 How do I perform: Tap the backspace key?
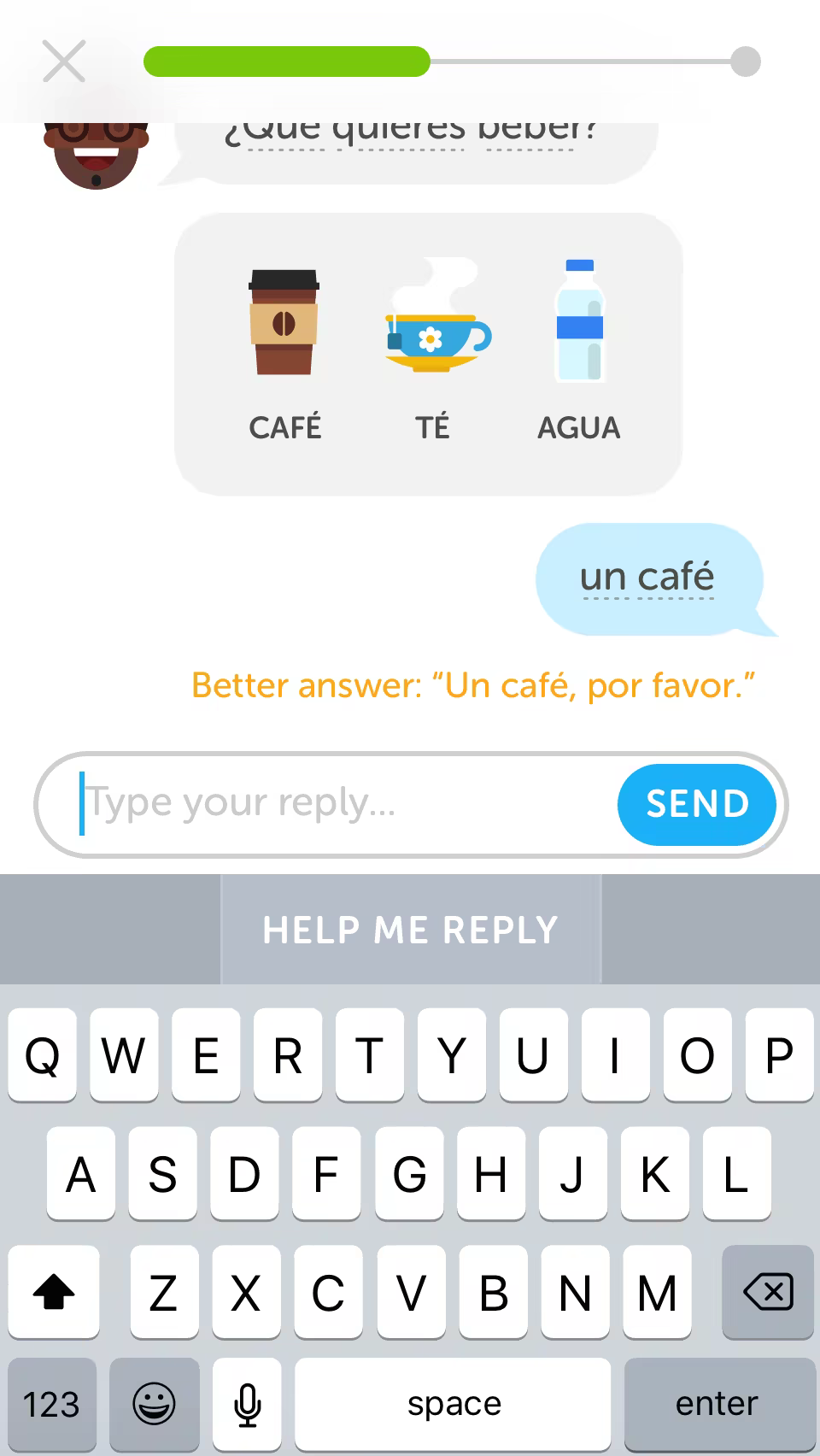[x=767, y=1291]
